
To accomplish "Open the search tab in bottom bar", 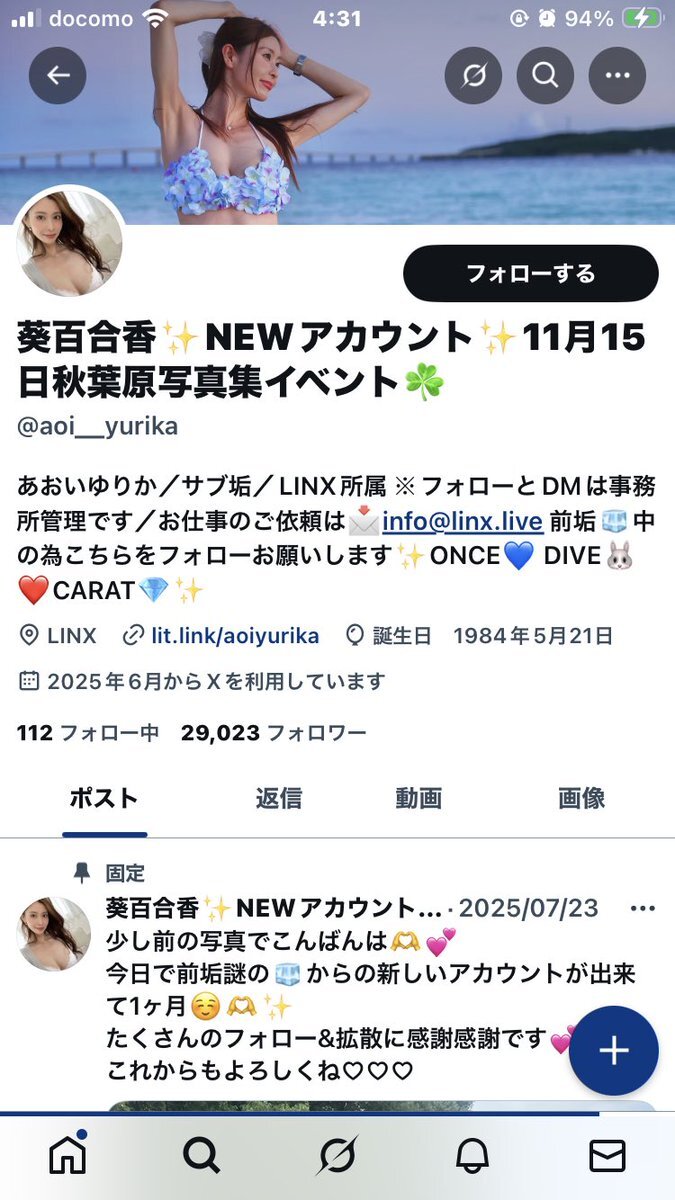I will (202, 1156).
